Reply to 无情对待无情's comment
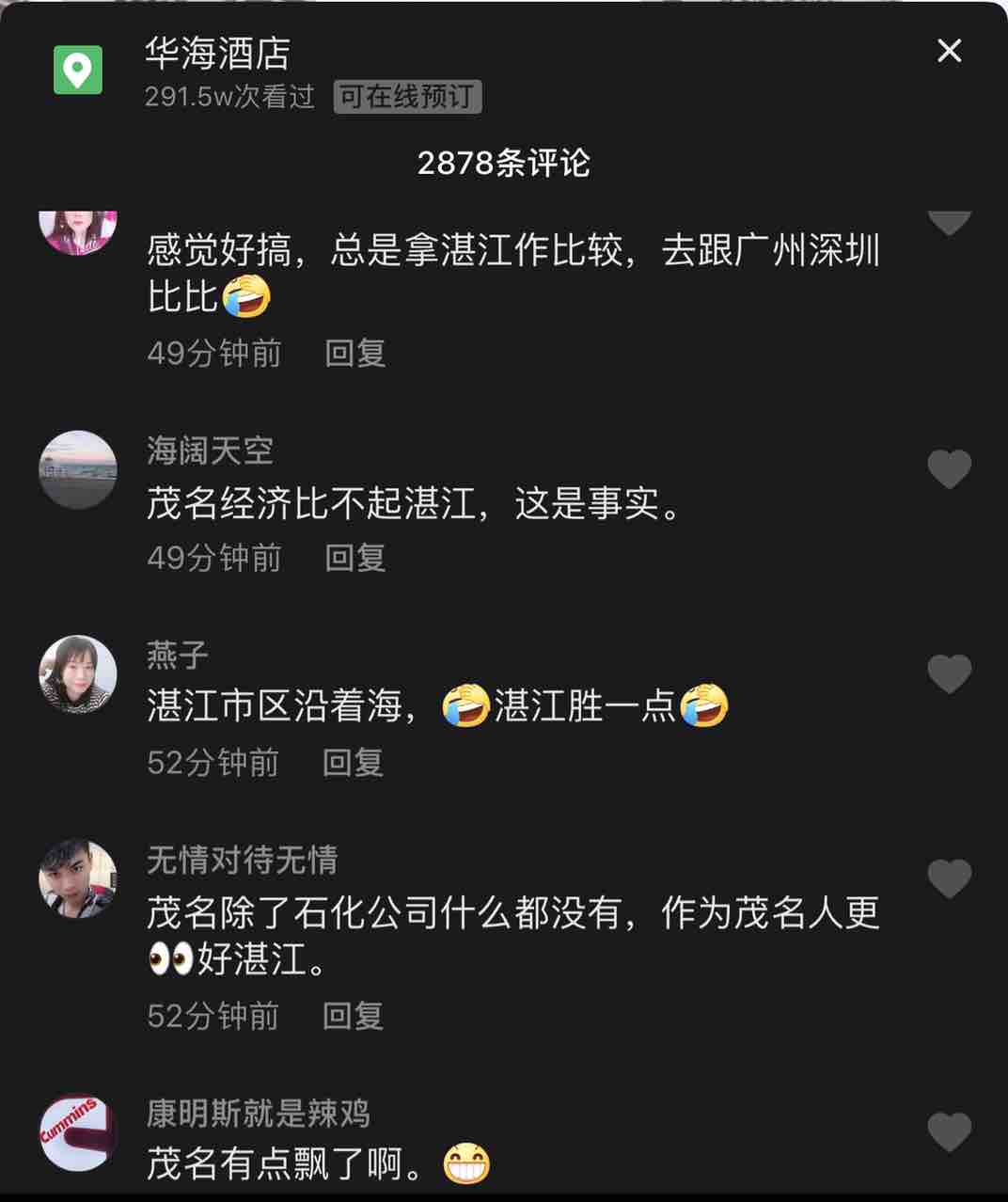The width and height of the screenshot is (1008, 1202). [x=353, y=1016]
